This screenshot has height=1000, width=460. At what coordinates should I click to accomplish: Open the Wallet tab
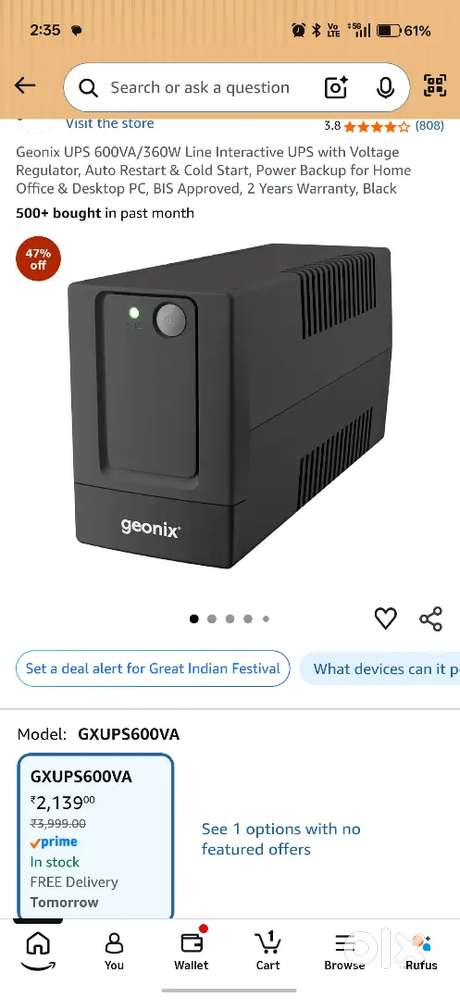(191, 950)
